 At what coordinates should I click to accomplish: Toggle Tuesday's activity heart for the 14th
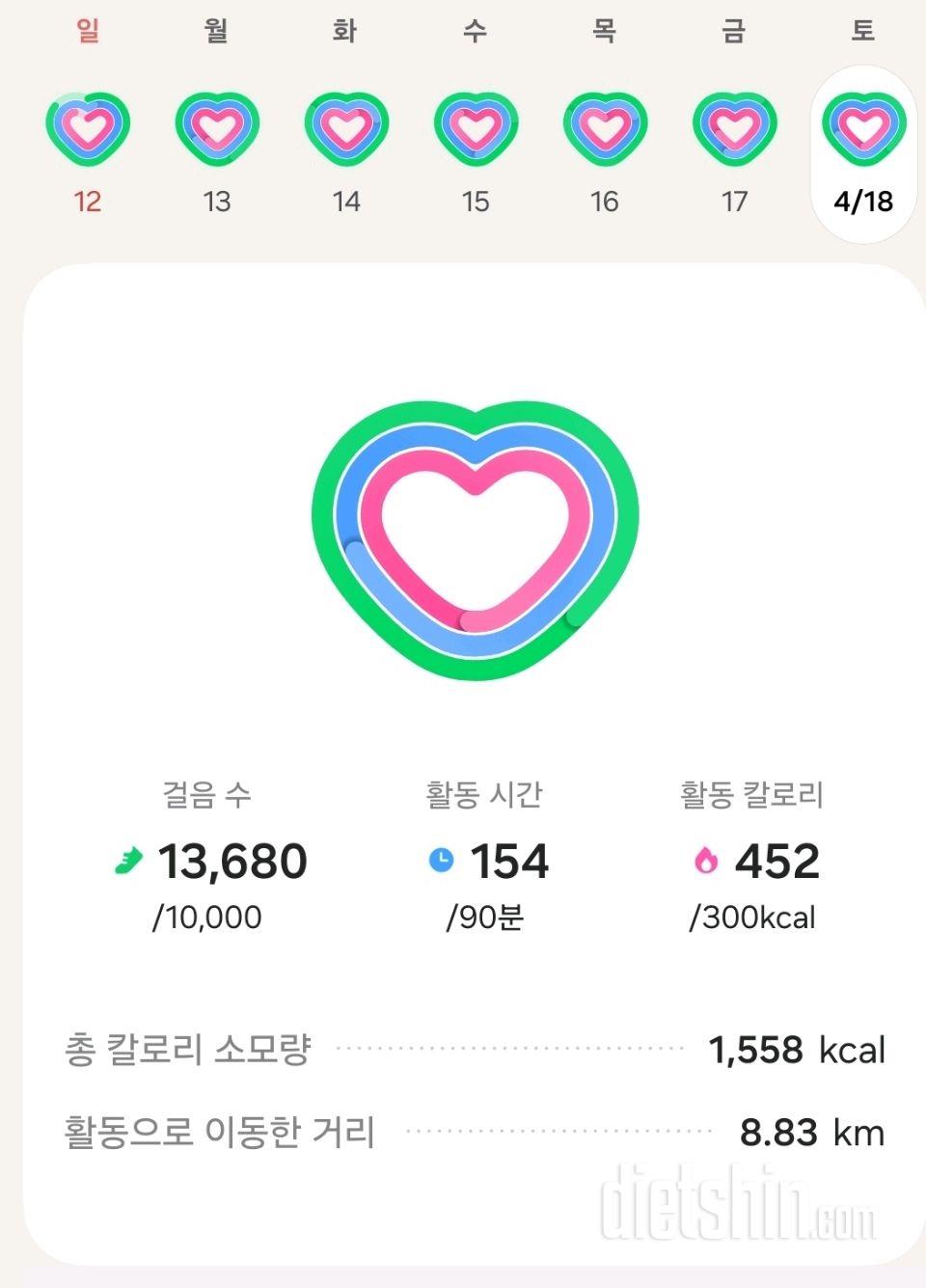pos(347,126)
